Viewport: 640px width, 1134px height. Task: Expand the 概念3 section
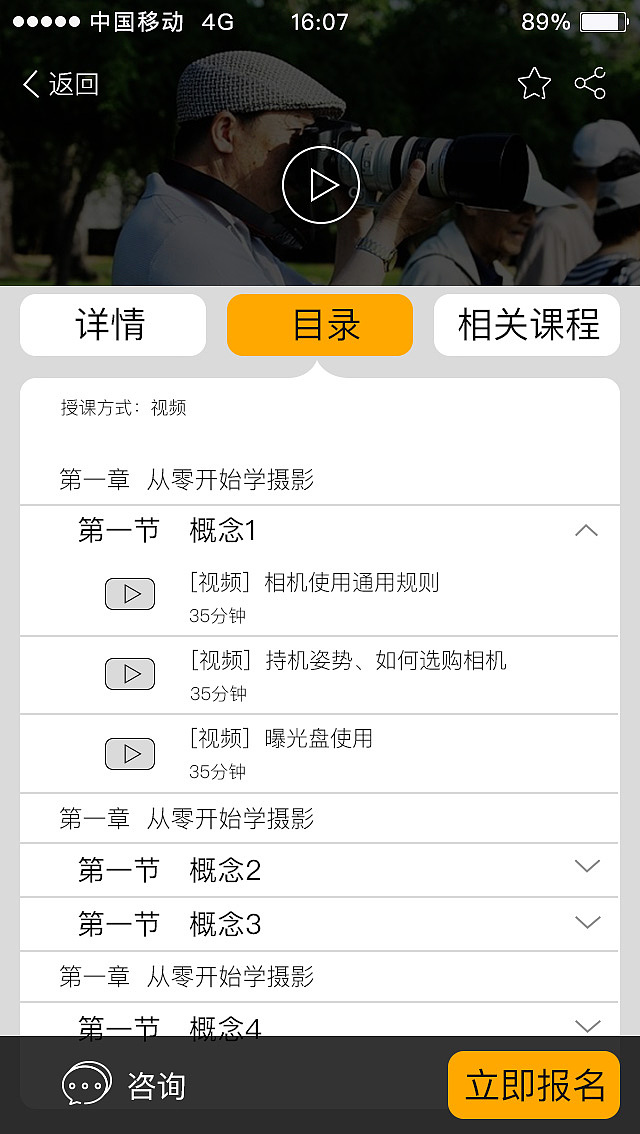click(x=587, y=922)
